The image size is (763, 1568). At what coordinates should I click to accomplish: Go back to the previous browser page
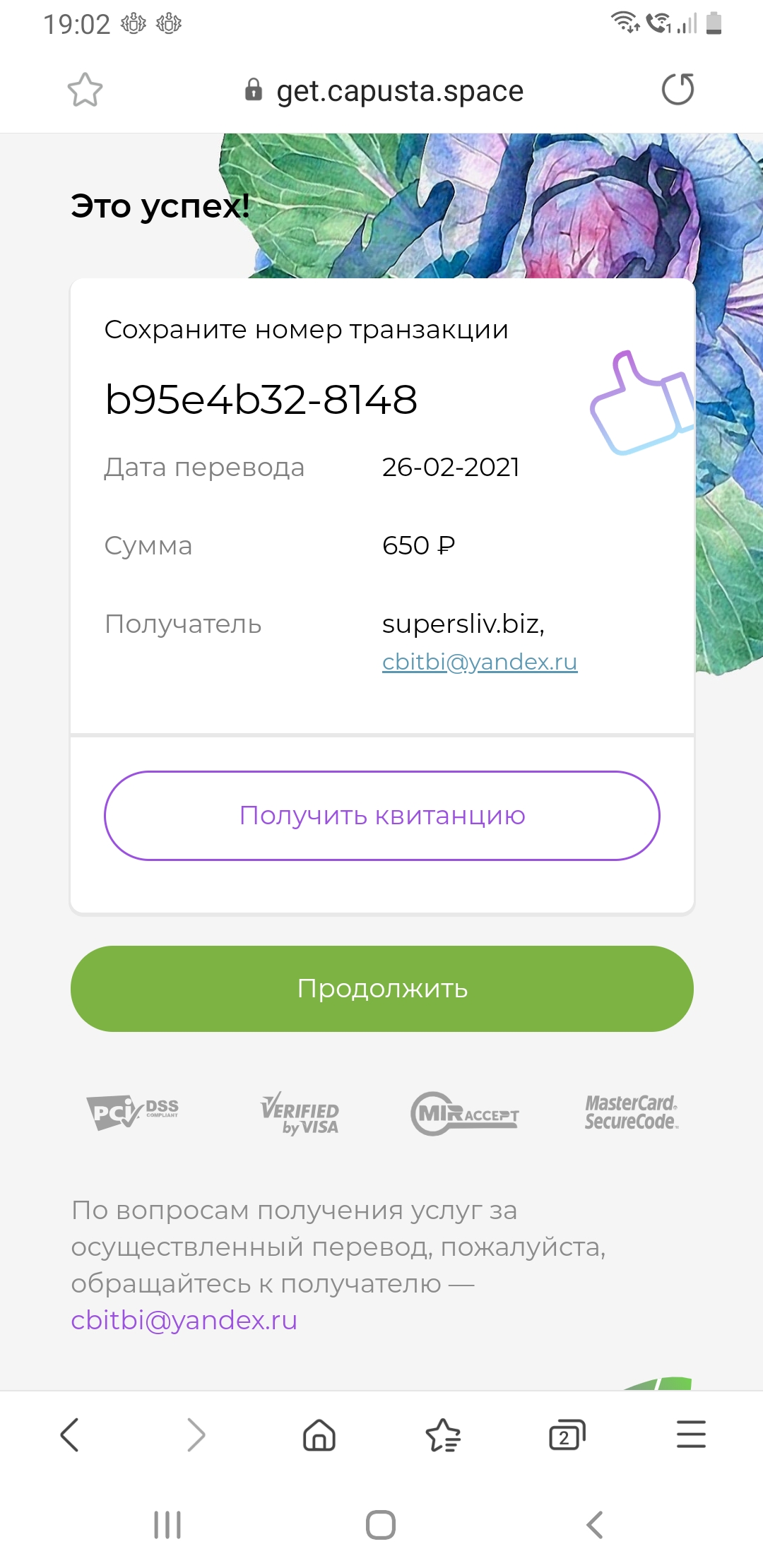tap(70, 1435)
